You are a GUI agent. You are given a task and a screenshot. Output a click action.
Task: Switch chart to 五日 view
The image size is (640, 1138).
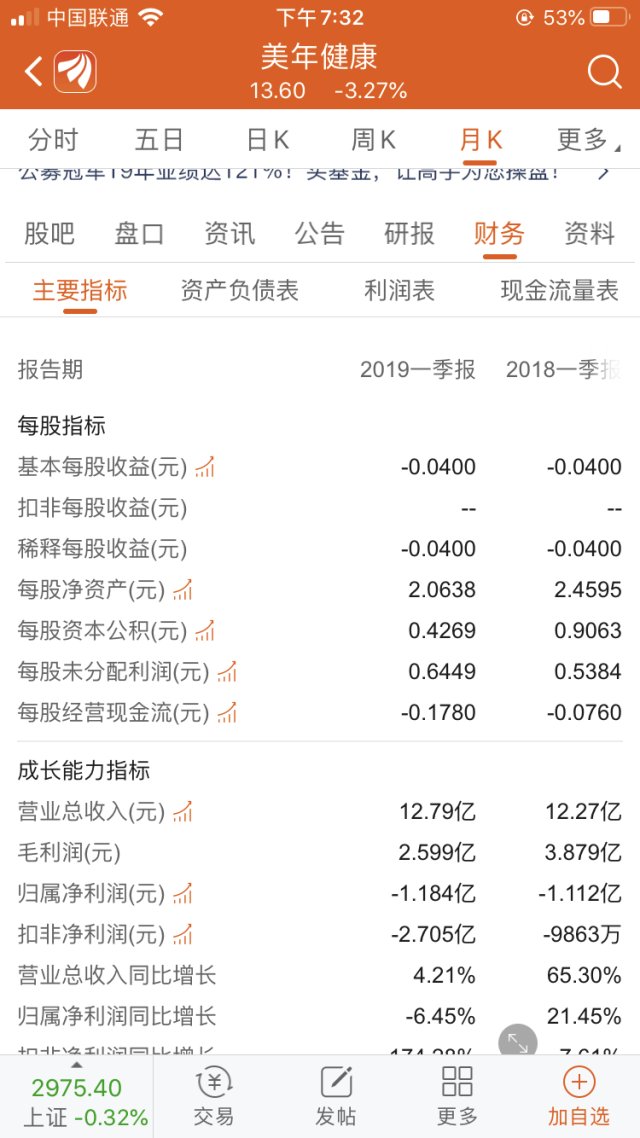pyautogui.click(x=158, y=139)
